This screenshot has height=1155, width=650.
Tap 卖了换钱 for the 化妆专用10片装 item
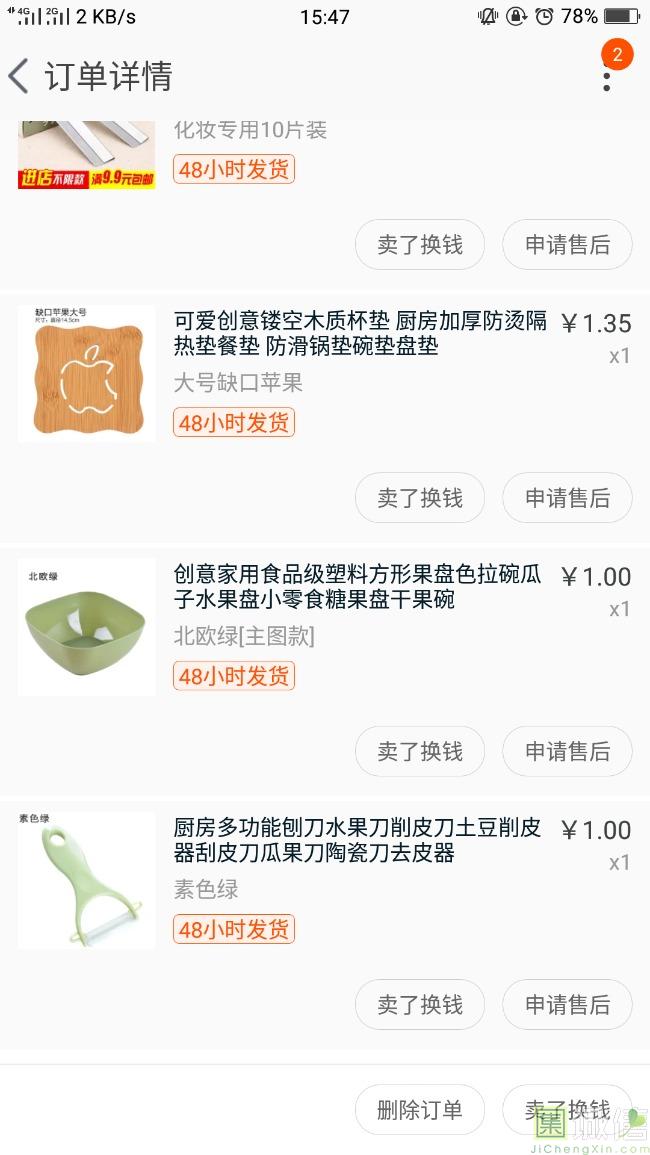pyautogui.click(x=420, y=245)
